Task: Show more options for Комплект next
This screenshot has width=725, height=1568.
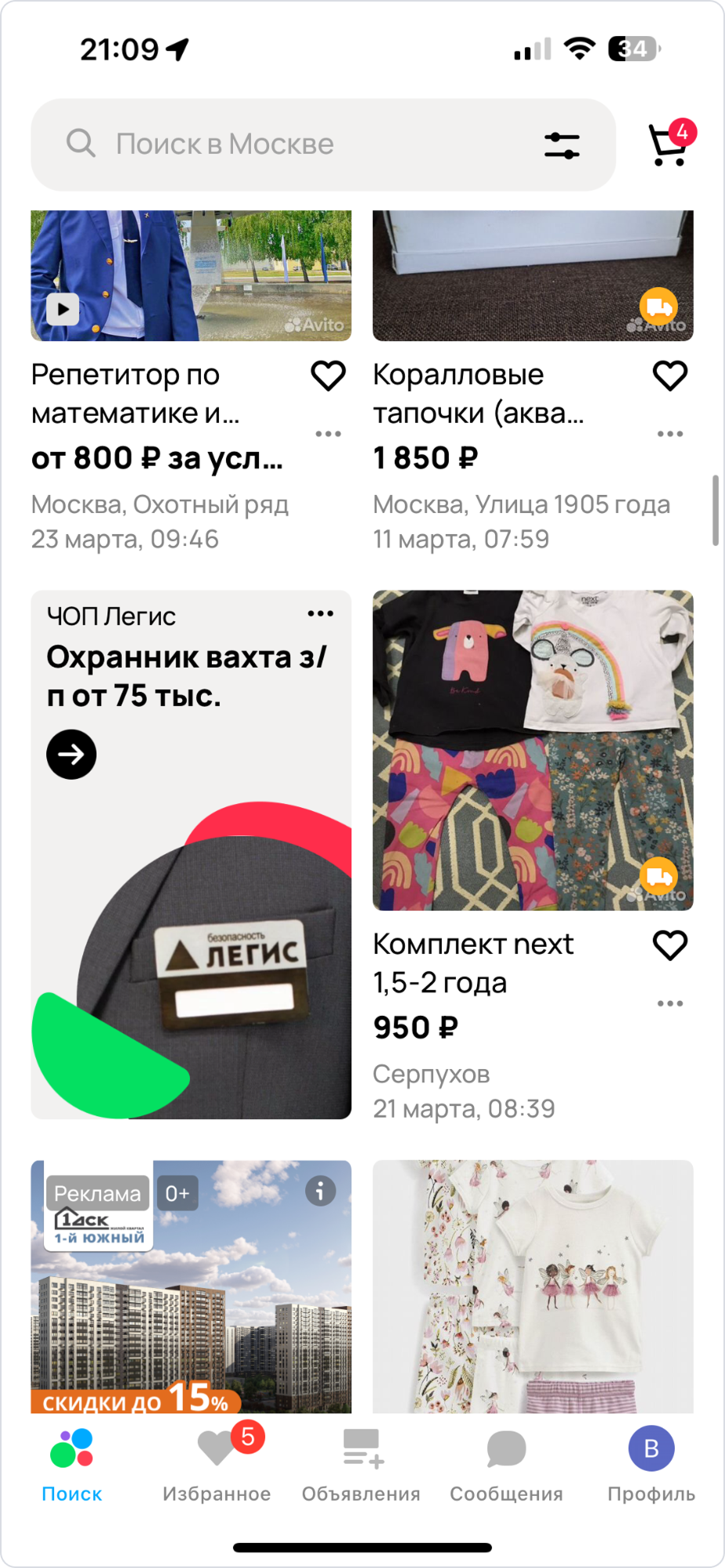Action: pos(670,1003)
